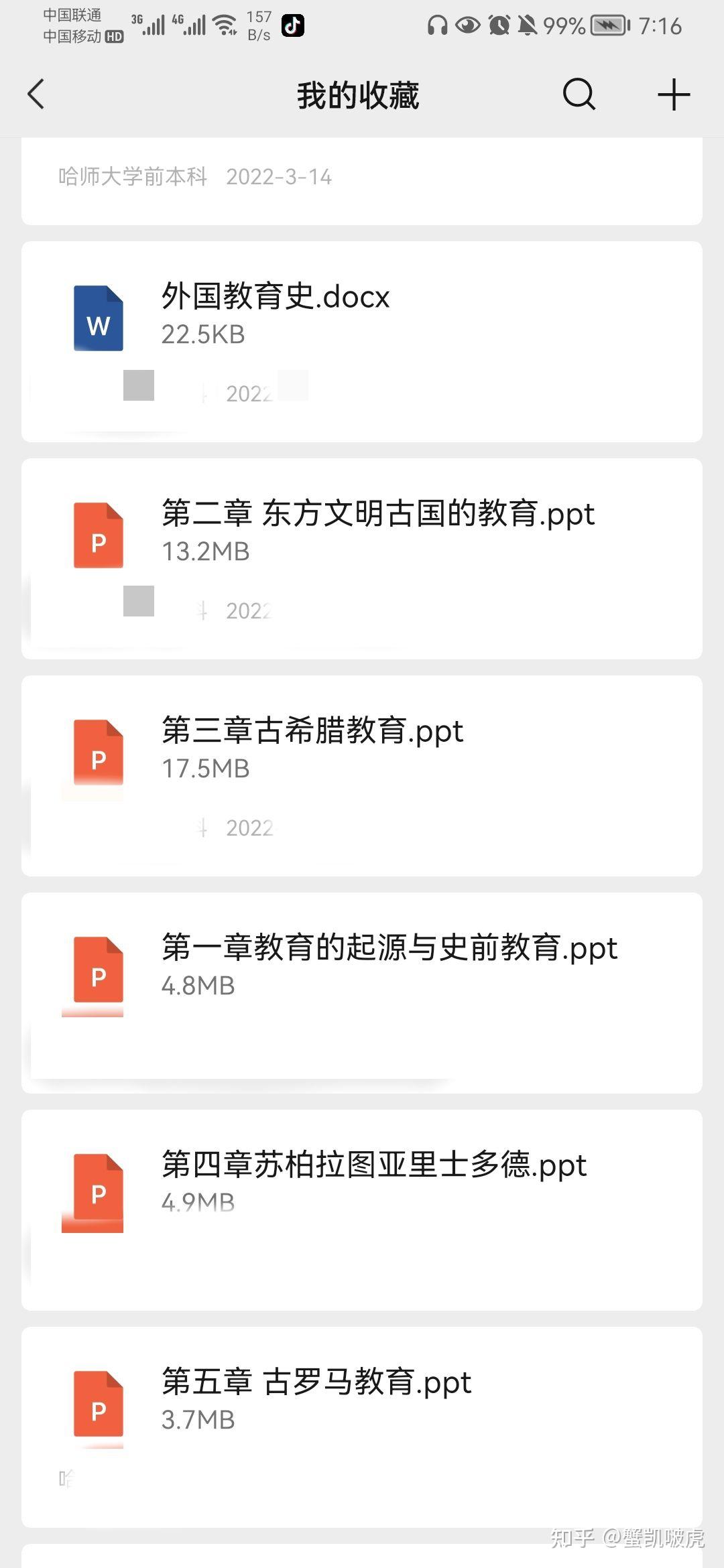This screenshot has height=1568, width=724.
Task: Add a new favorite with plus icon
Action: click(674, 94)
